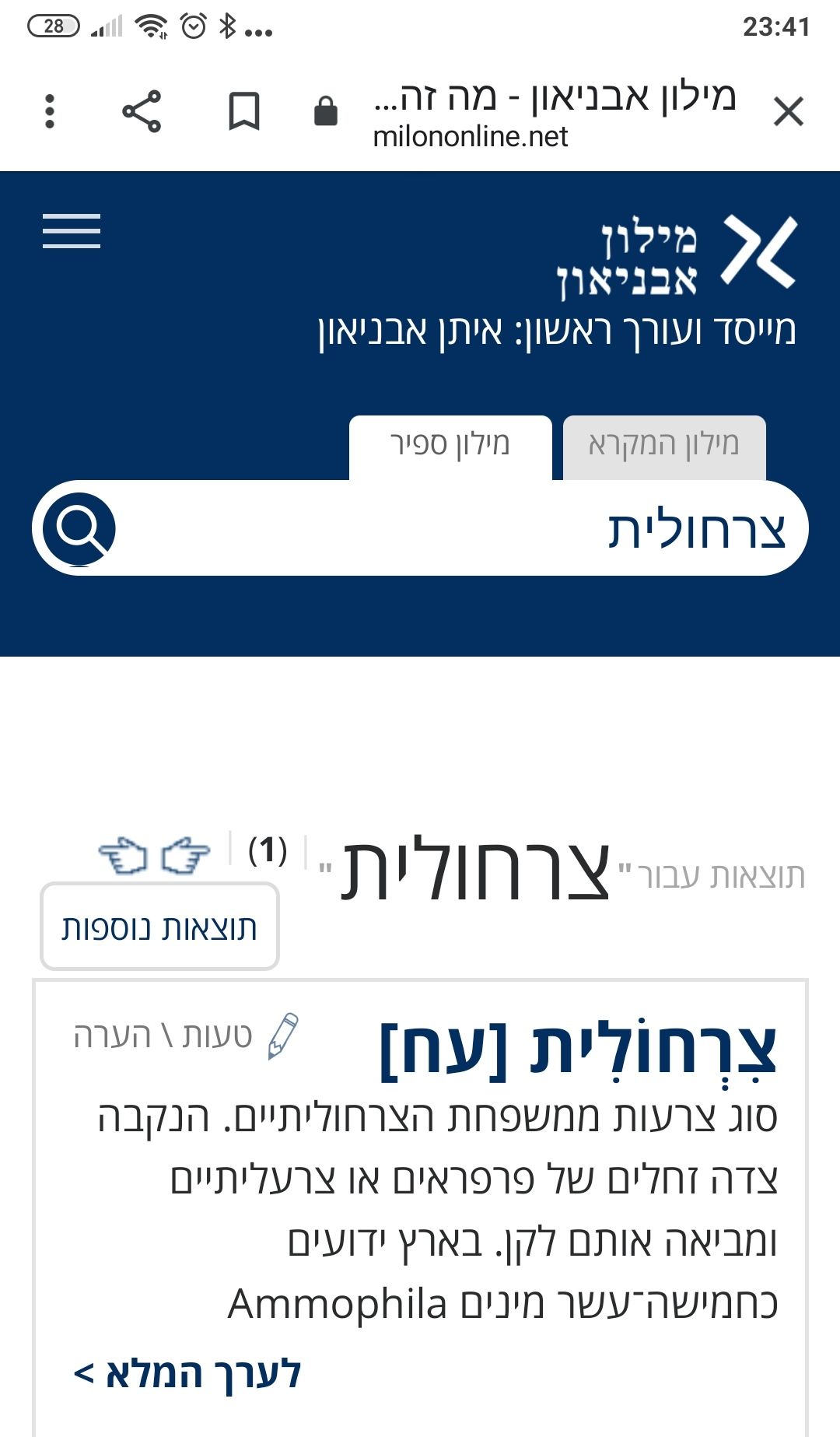Close the browser custom tab

[788, 111]
